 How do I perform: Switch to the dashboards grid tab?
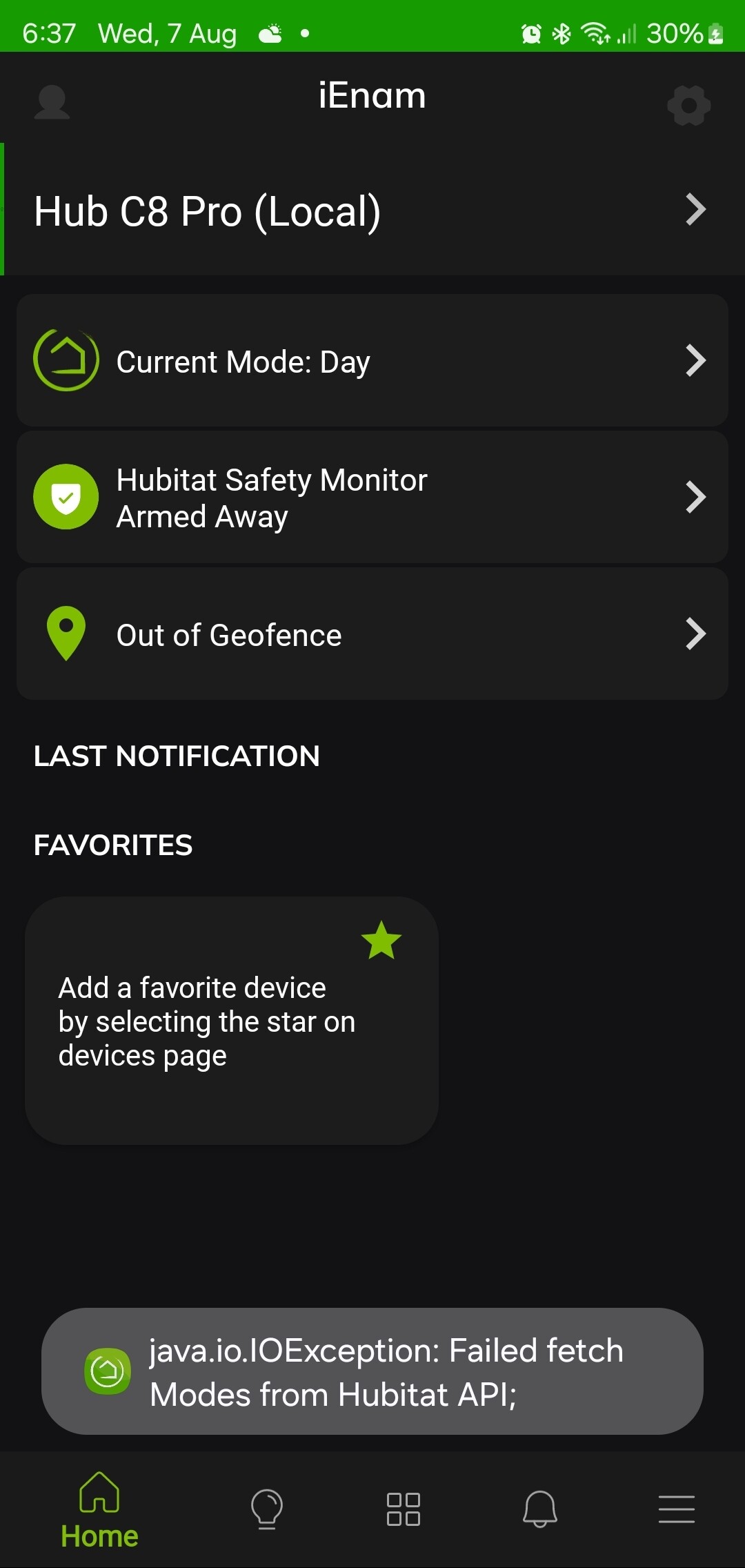tap(404, 1509)
